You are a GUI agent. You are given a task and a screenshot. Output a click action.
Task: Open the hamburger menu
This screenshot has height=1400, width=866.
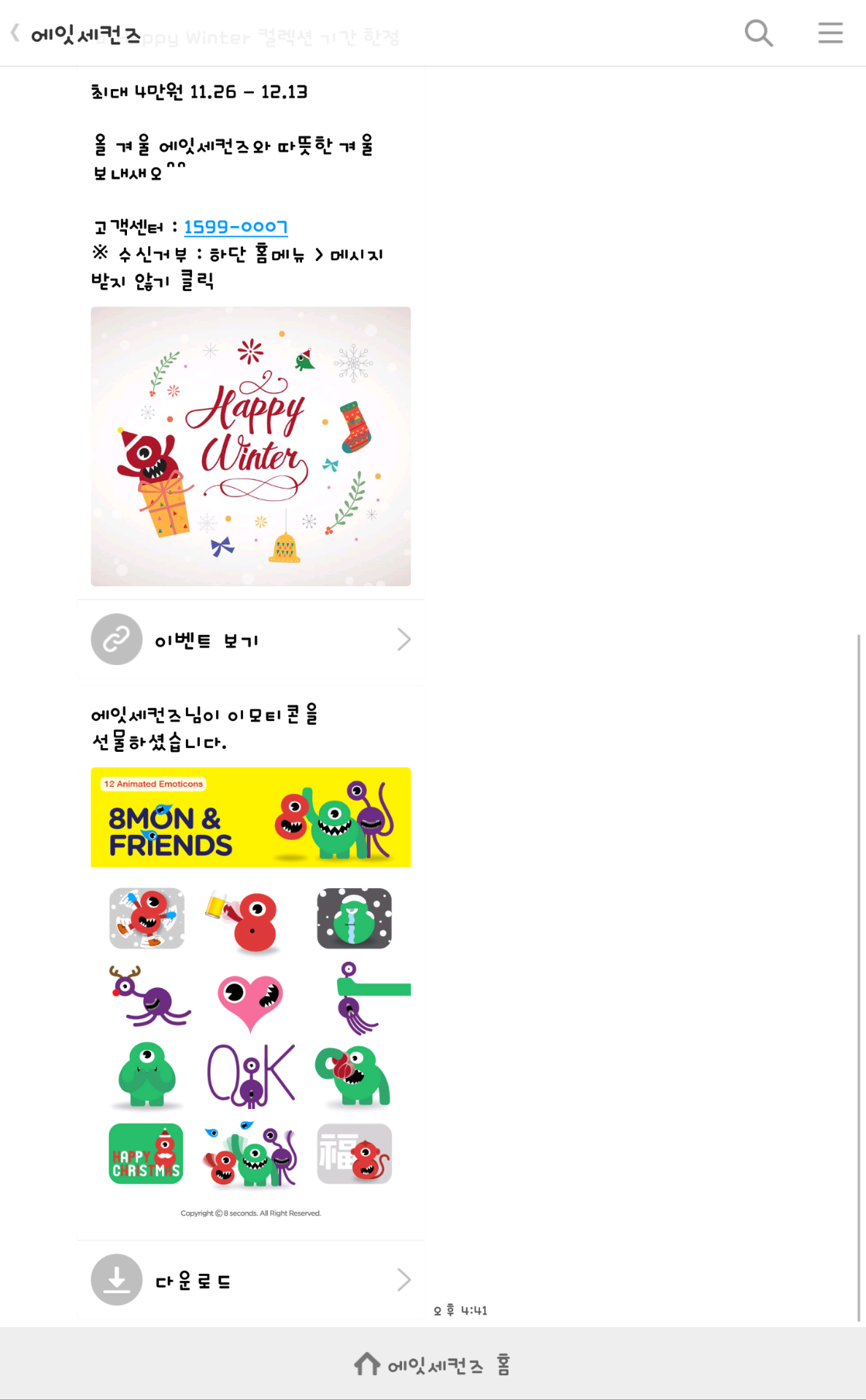[830, 33]
